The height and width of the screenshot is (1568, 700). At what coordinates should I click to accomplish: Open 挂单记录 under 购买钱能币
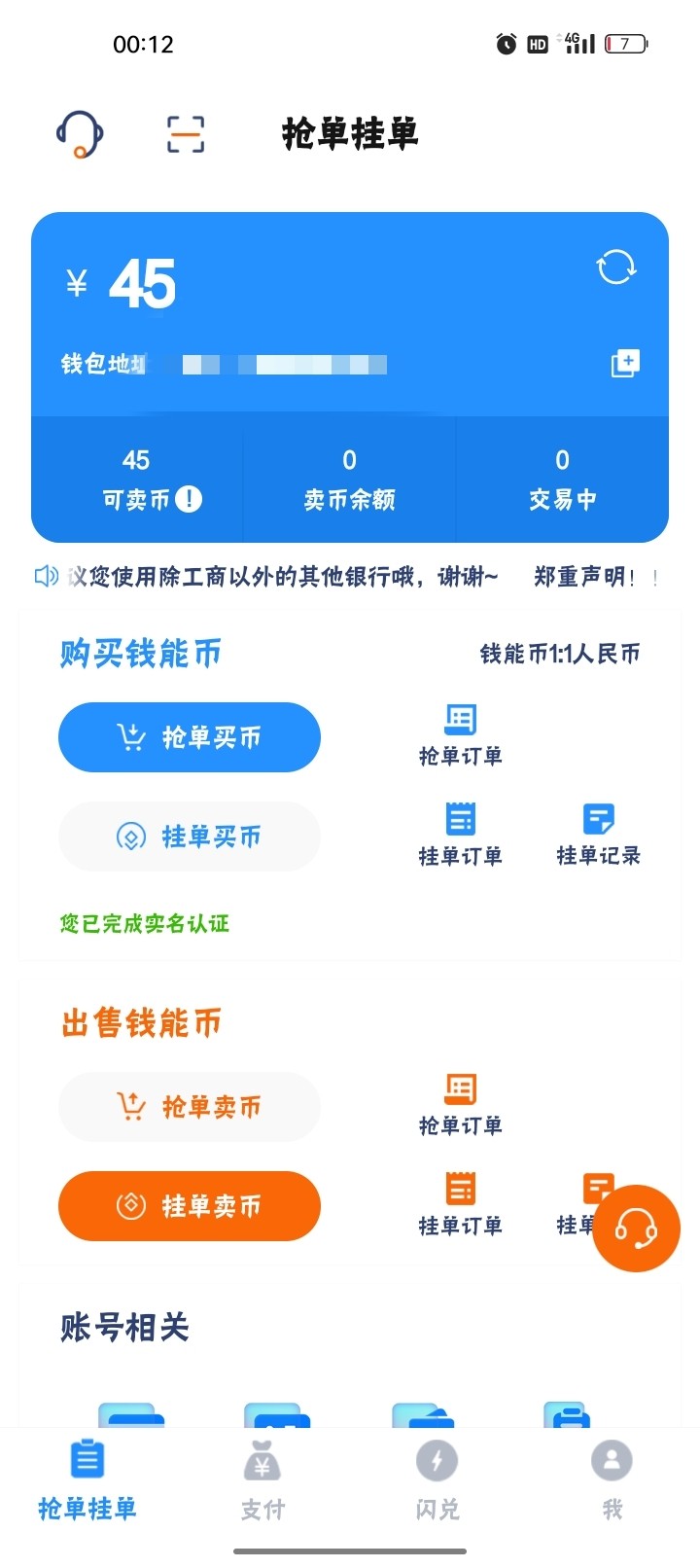[598, 835]
